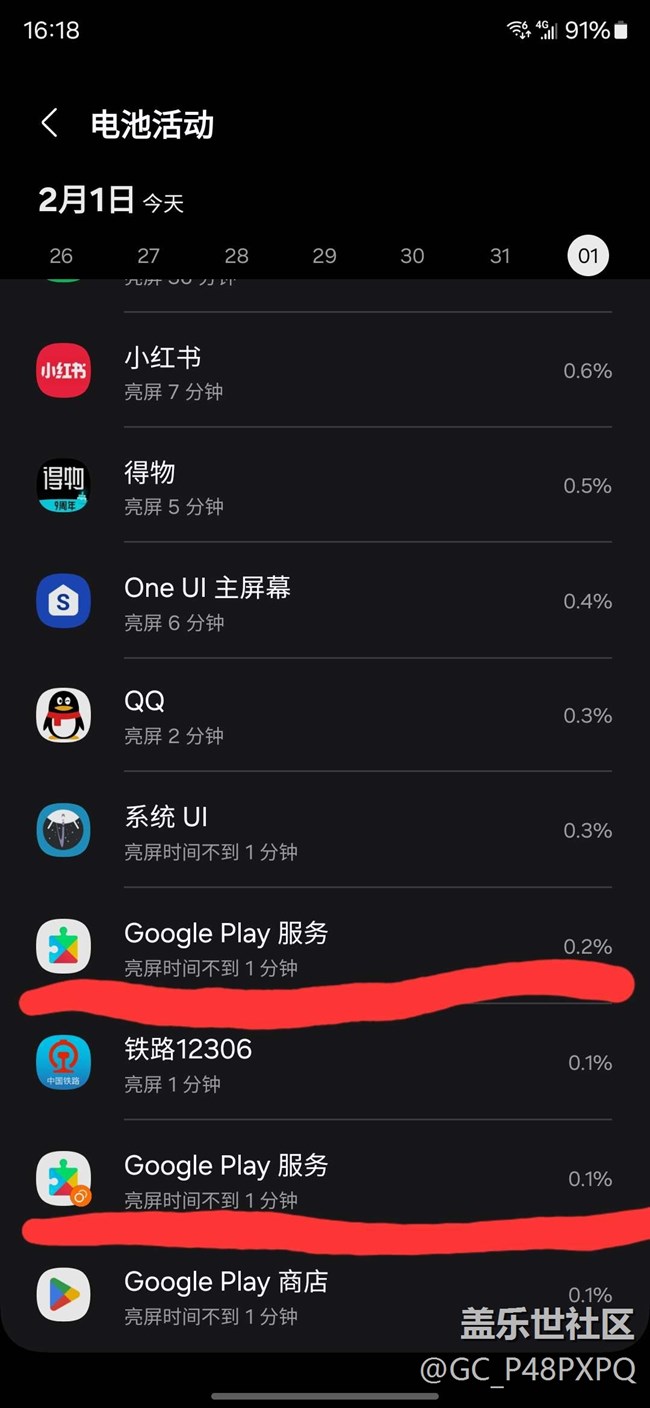Switch to date 29

point(325,256)
